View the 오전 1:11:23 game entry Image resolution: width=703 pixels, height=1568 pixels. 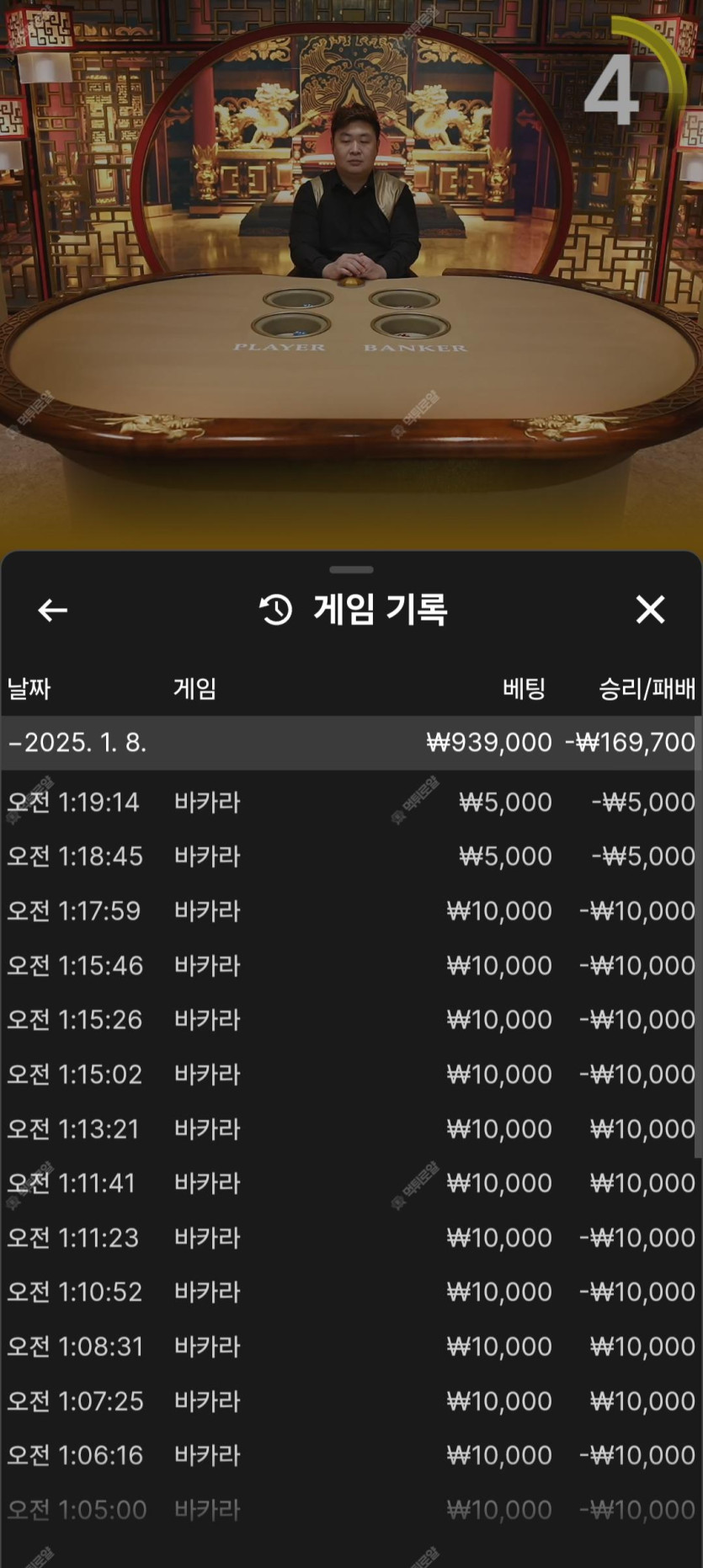tap(350, 1238)
